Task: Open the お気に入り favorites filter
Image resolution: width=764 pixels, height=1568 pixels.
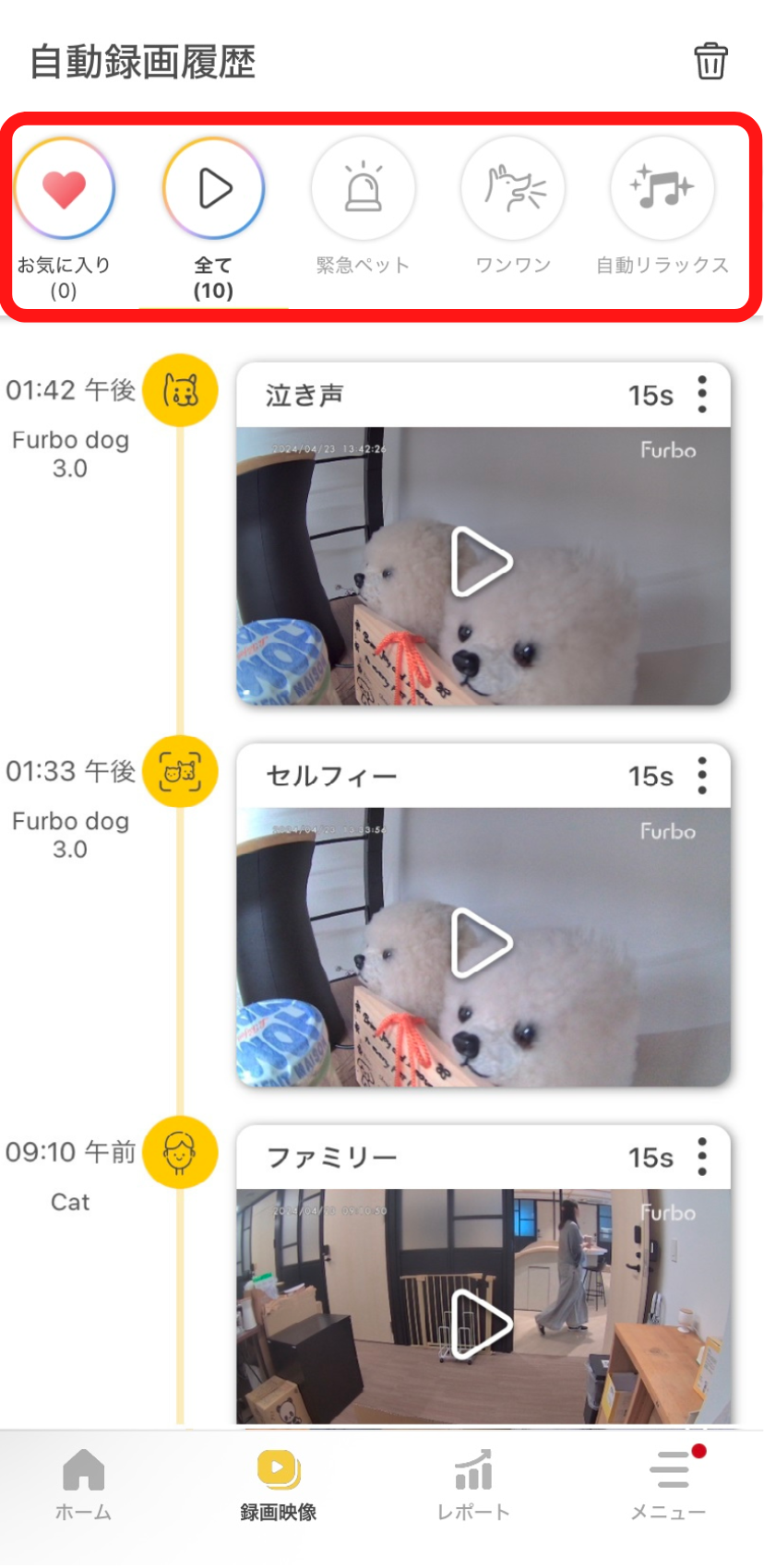Action: pyautogui.click(x=65, y=187)
